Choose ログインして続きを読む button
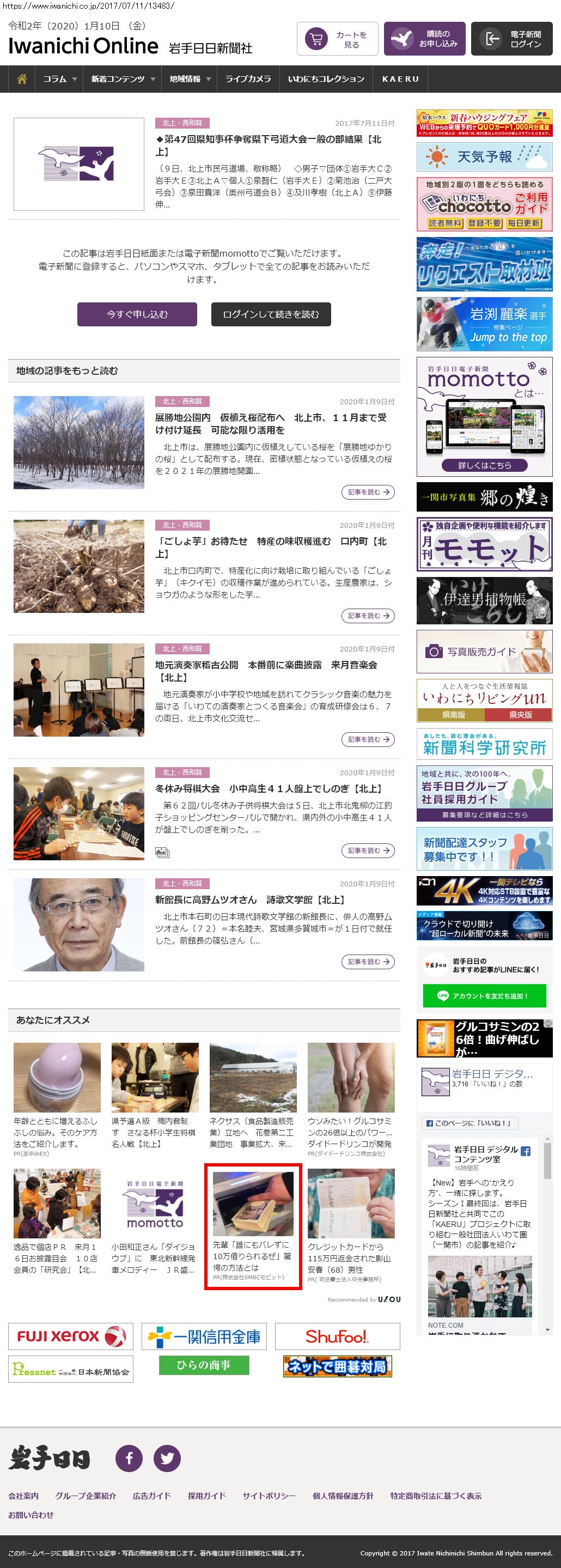 (x=271, y=314)
